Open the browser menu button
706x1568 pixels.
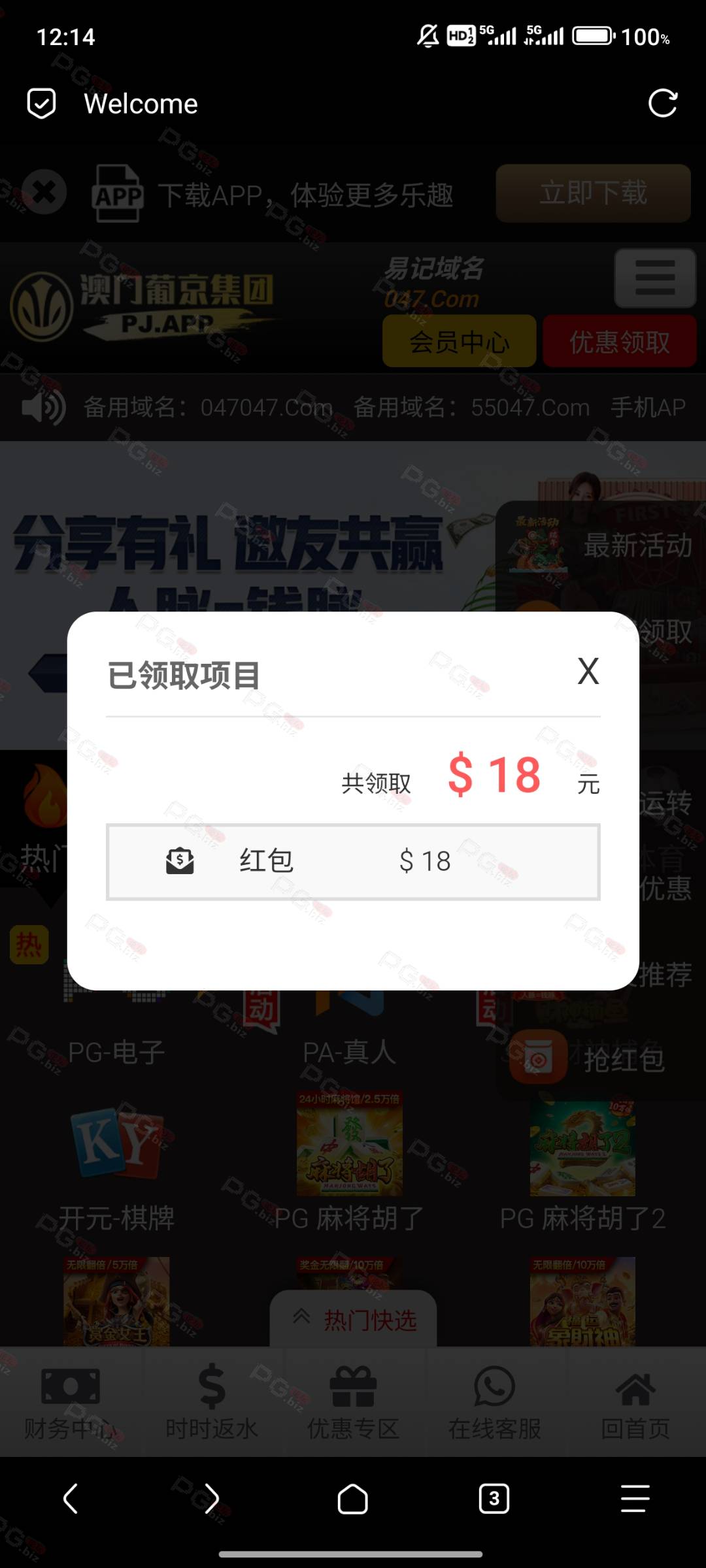pos(635,1498)
